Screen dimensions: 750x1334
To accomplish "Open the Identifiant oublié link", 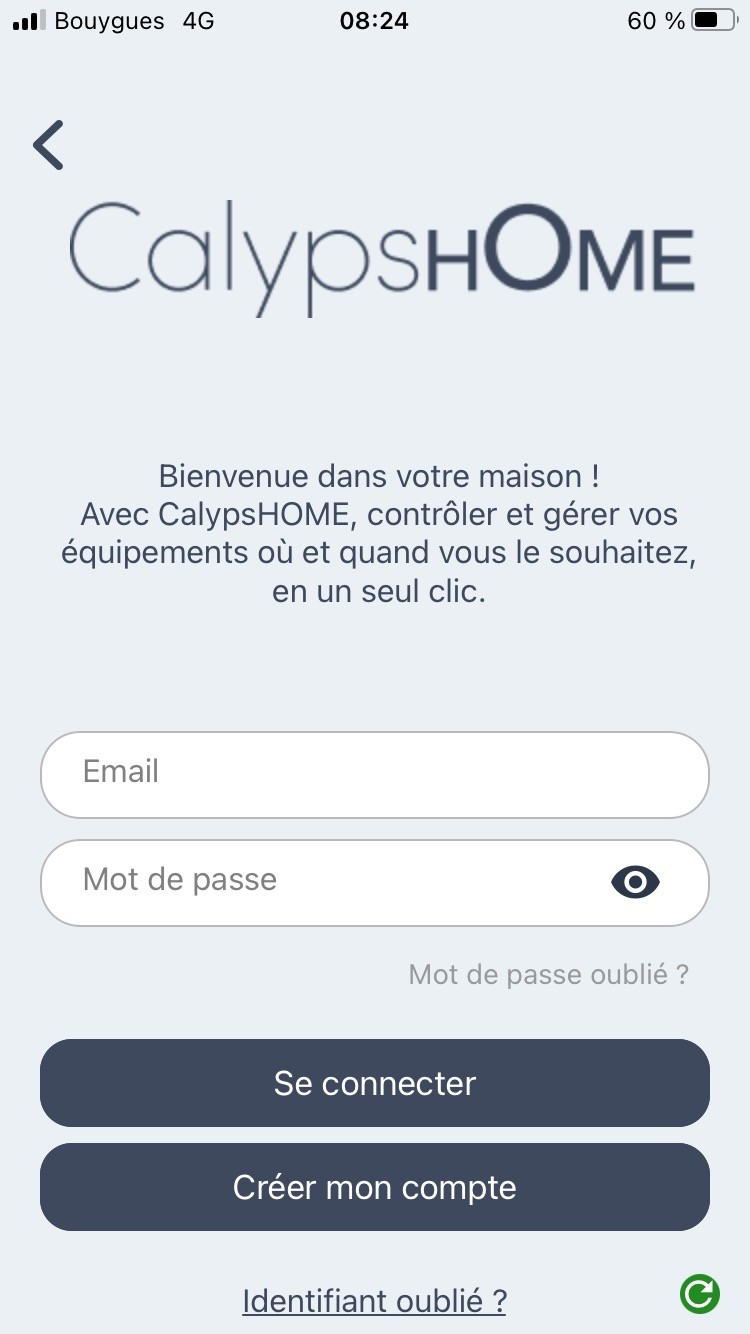I will [375, 1301].
